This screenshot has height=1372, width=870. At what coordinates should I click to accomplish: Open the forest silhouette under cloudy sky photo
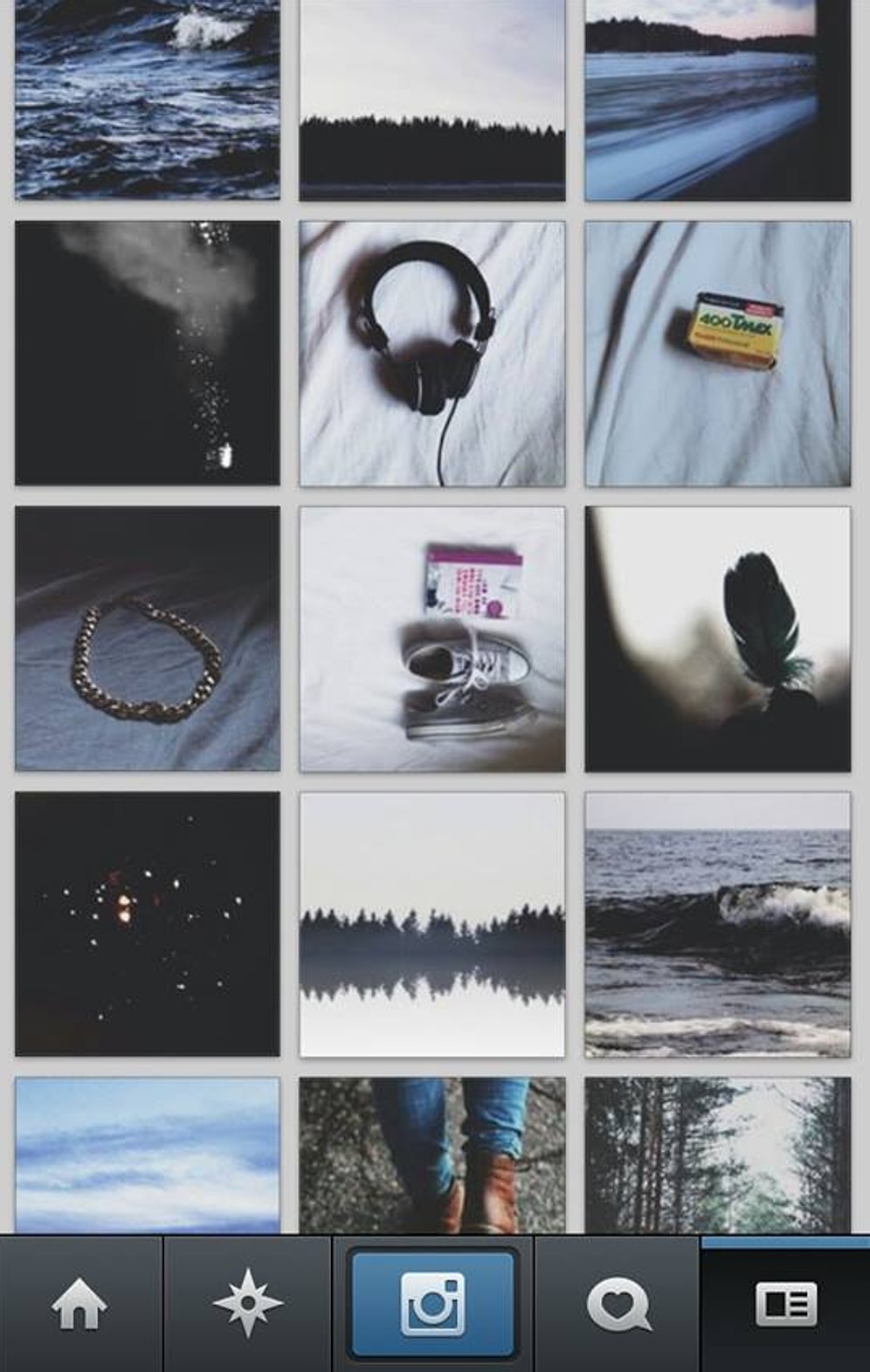pos(432,100)
